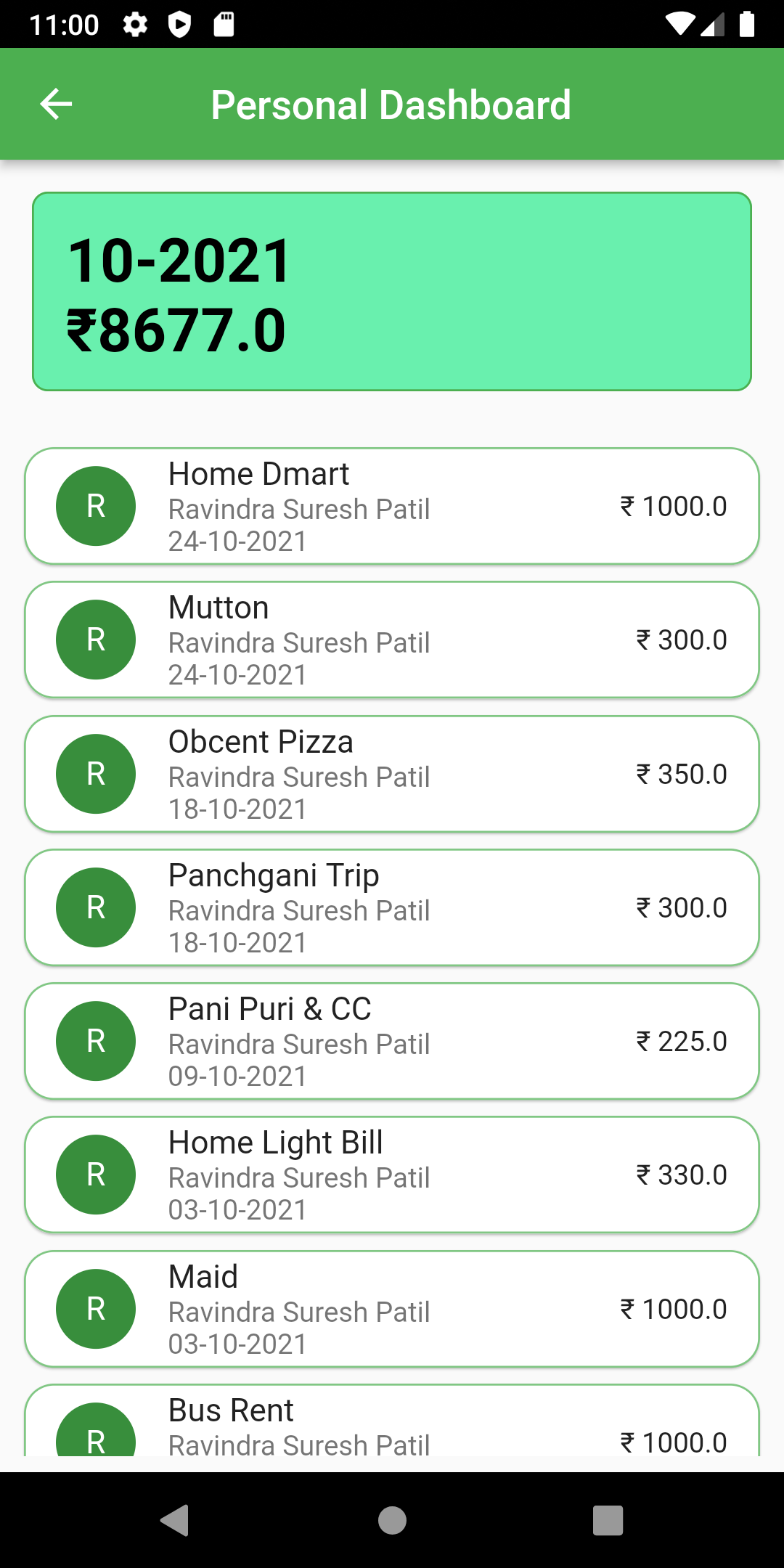784x1568 pixels.
Task: Select the Mutton expense row
Action: coord(392,640)
